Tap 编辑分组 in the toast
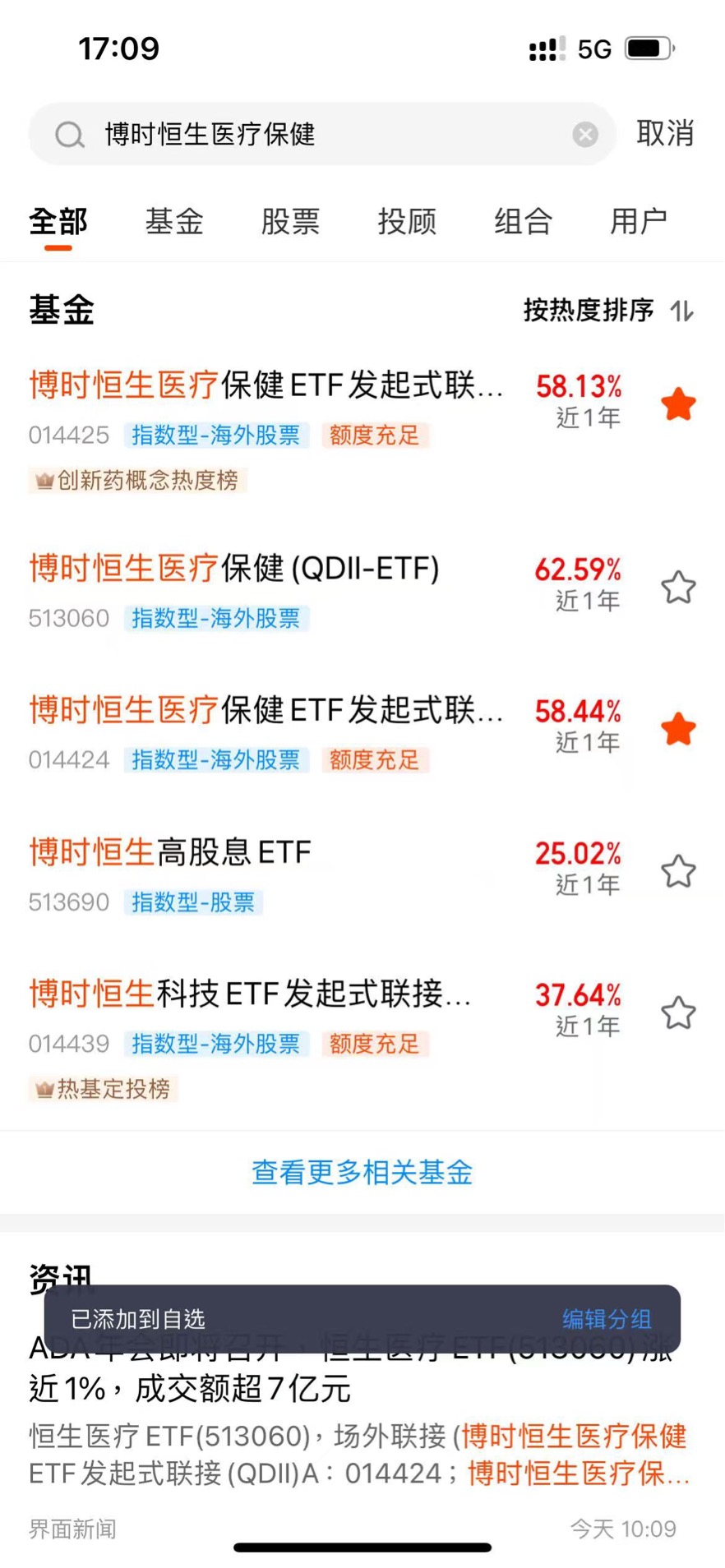 [x=607, y=1319]
